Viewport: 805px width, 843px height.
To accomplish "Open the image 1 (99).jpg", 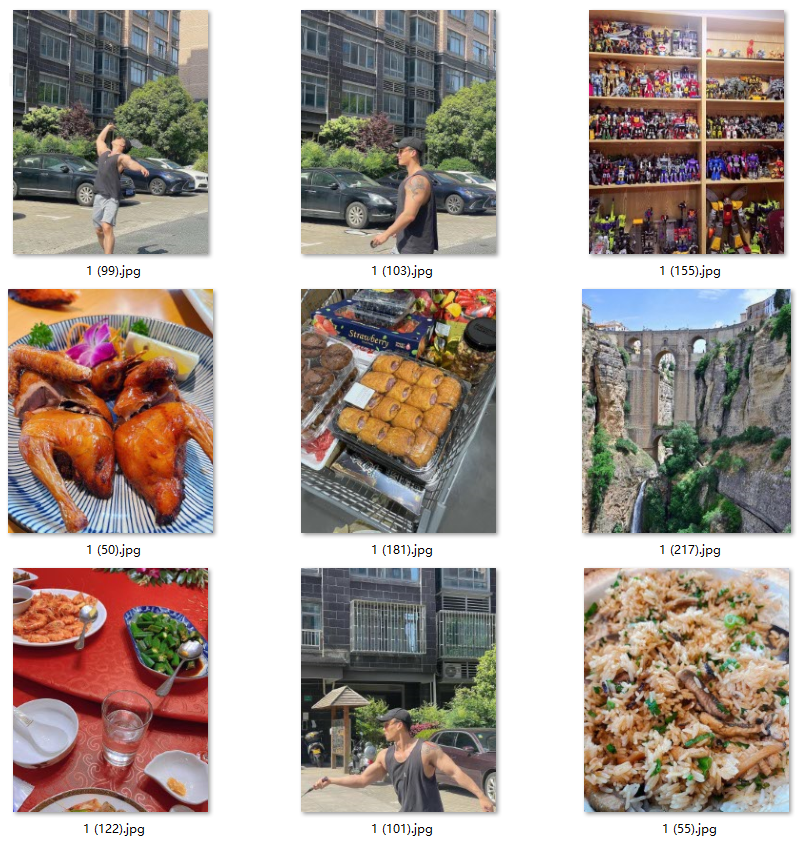I will point(111,132).
